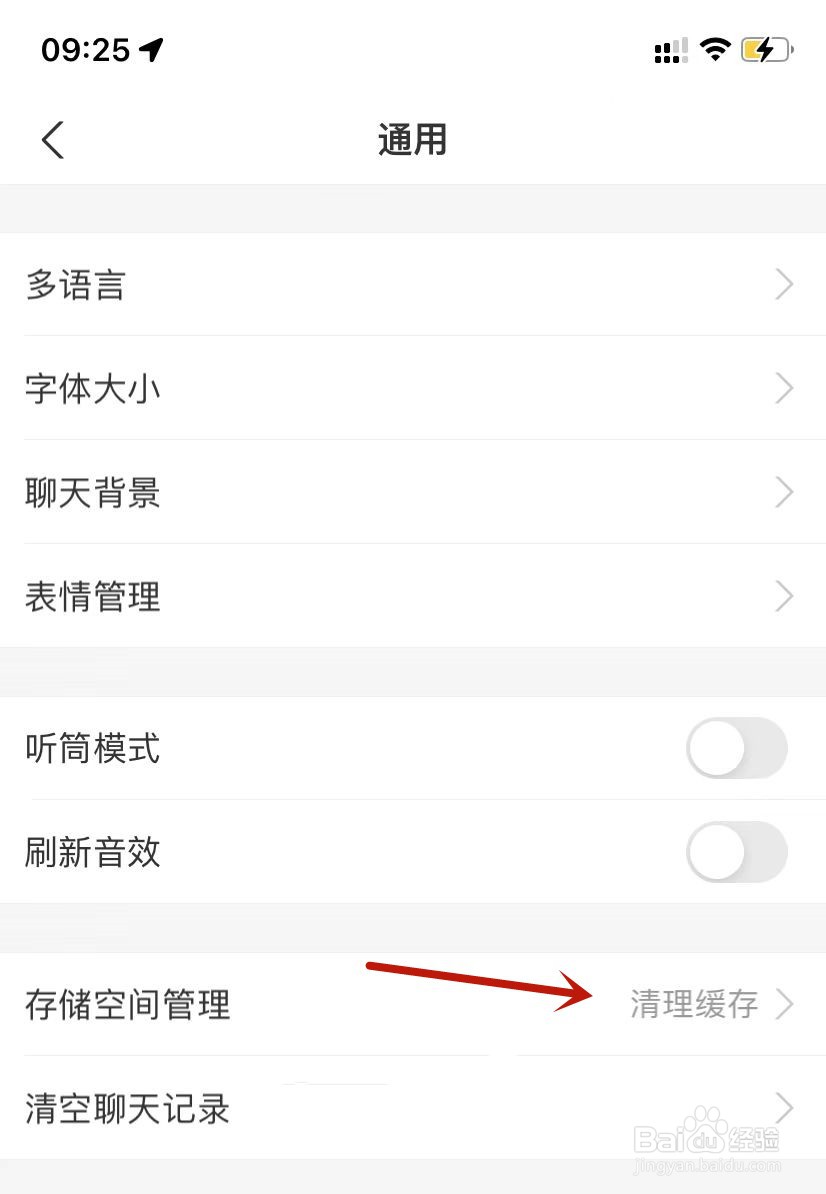
Task: Open 存储空间管理 storage management
Action: click(128, 1008)
